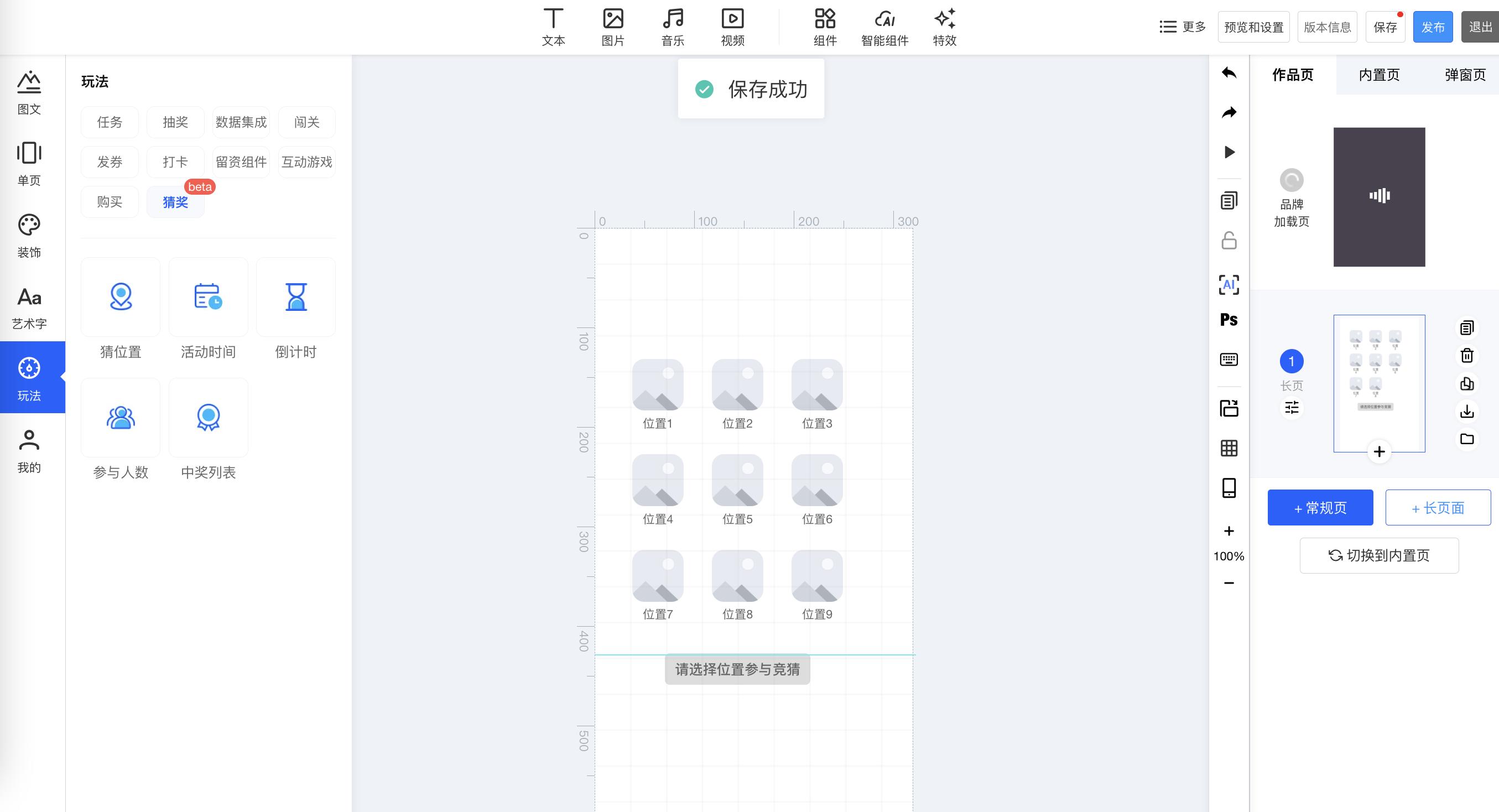Click the 发布 publish button
The width and height of the screenshot is (1499, 812).
coord(1432,27)
